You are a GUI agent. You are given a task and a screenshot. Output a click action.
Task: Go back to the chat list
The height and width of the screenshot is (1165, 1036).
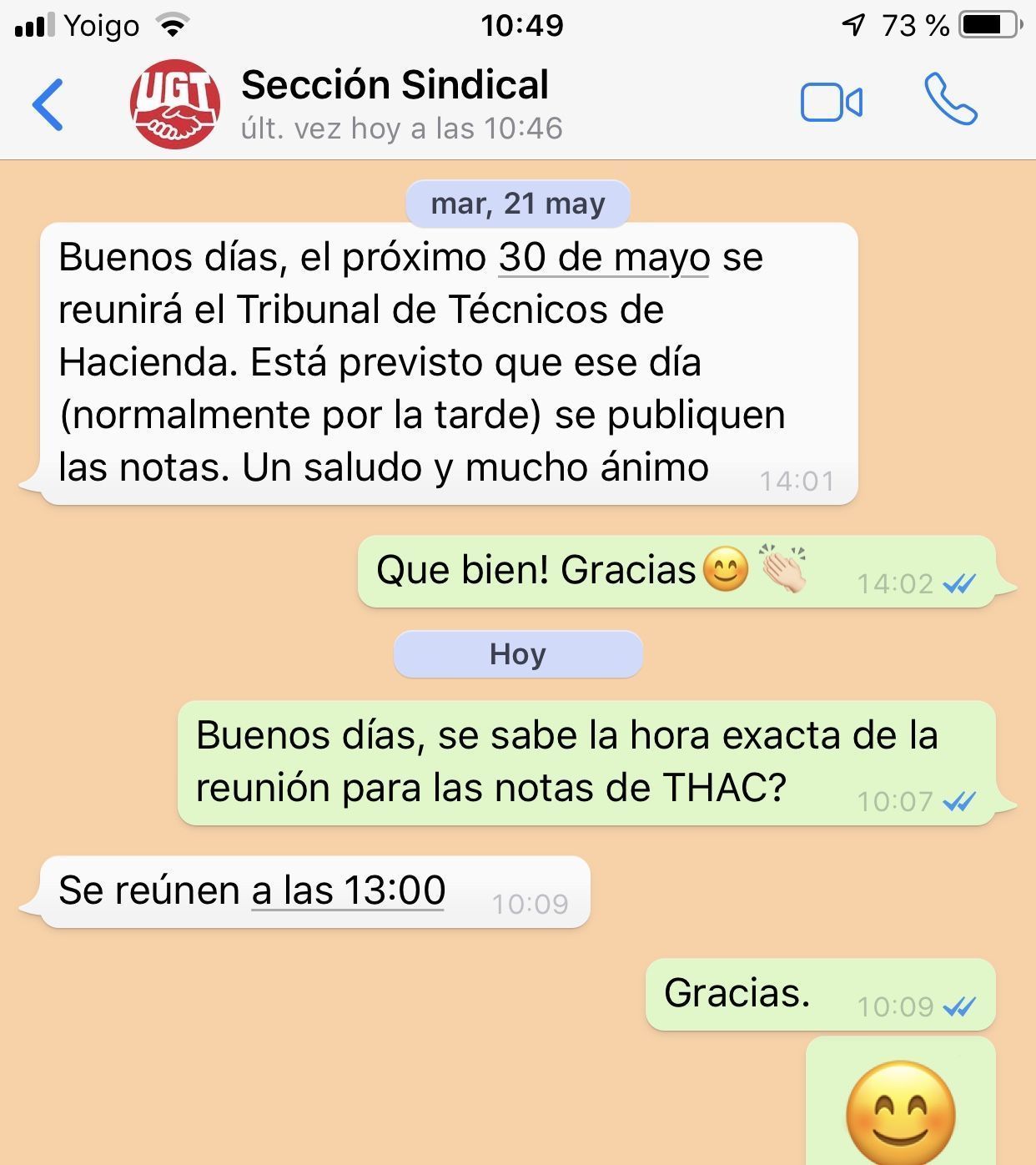(48, 105)
